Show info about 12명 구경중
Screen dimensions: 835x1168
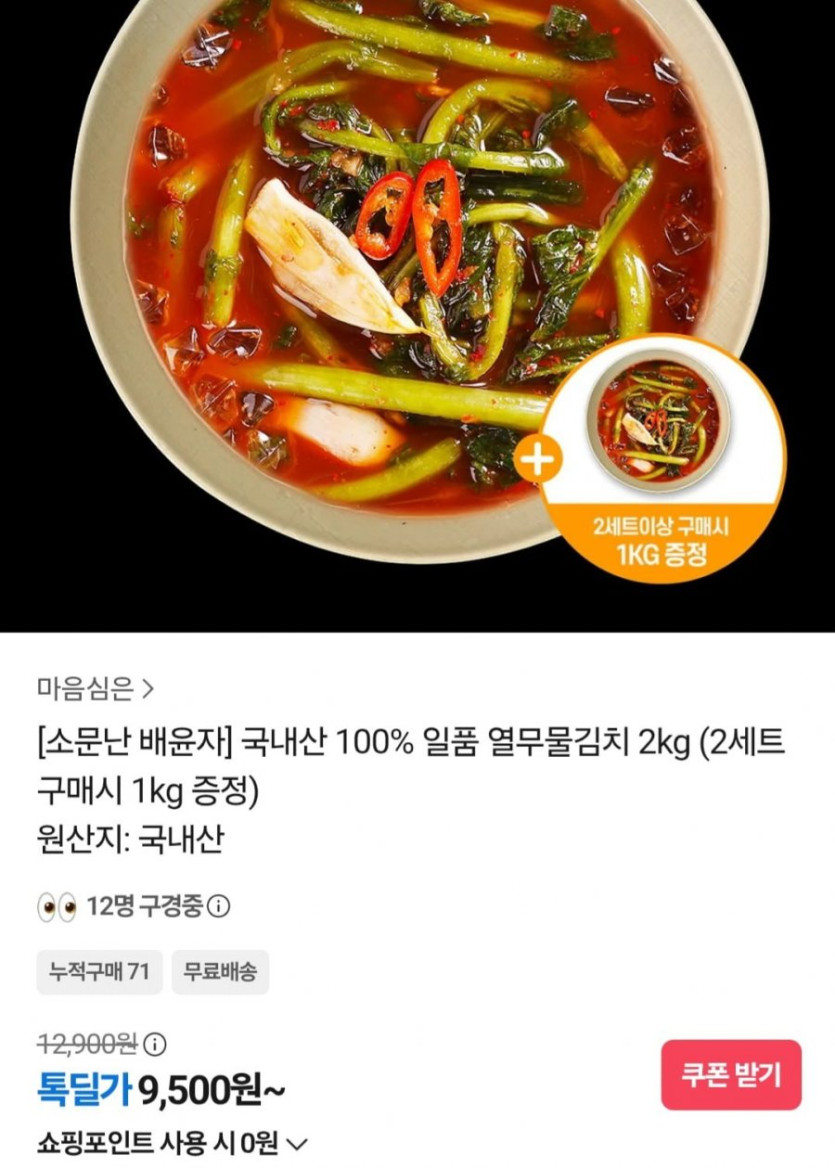pos(219,907)
